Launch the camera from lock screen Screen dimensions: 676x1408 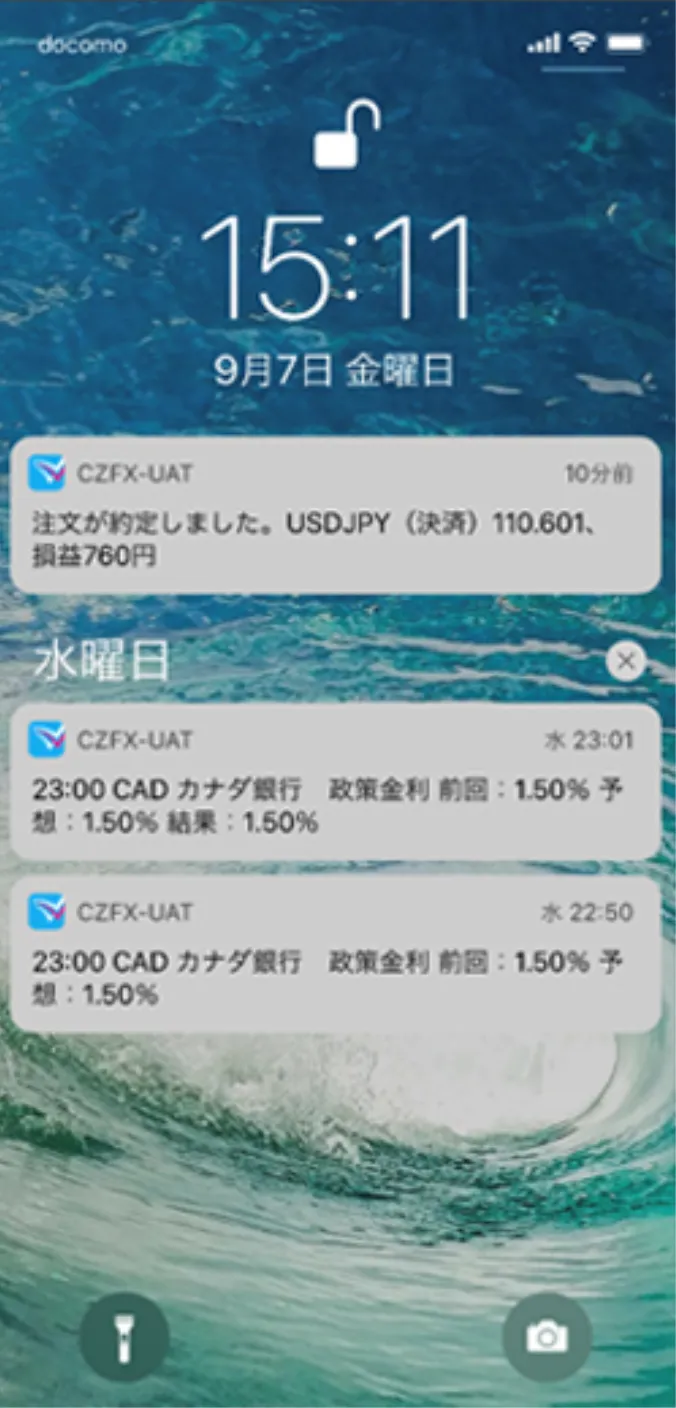click(547, 1337)
